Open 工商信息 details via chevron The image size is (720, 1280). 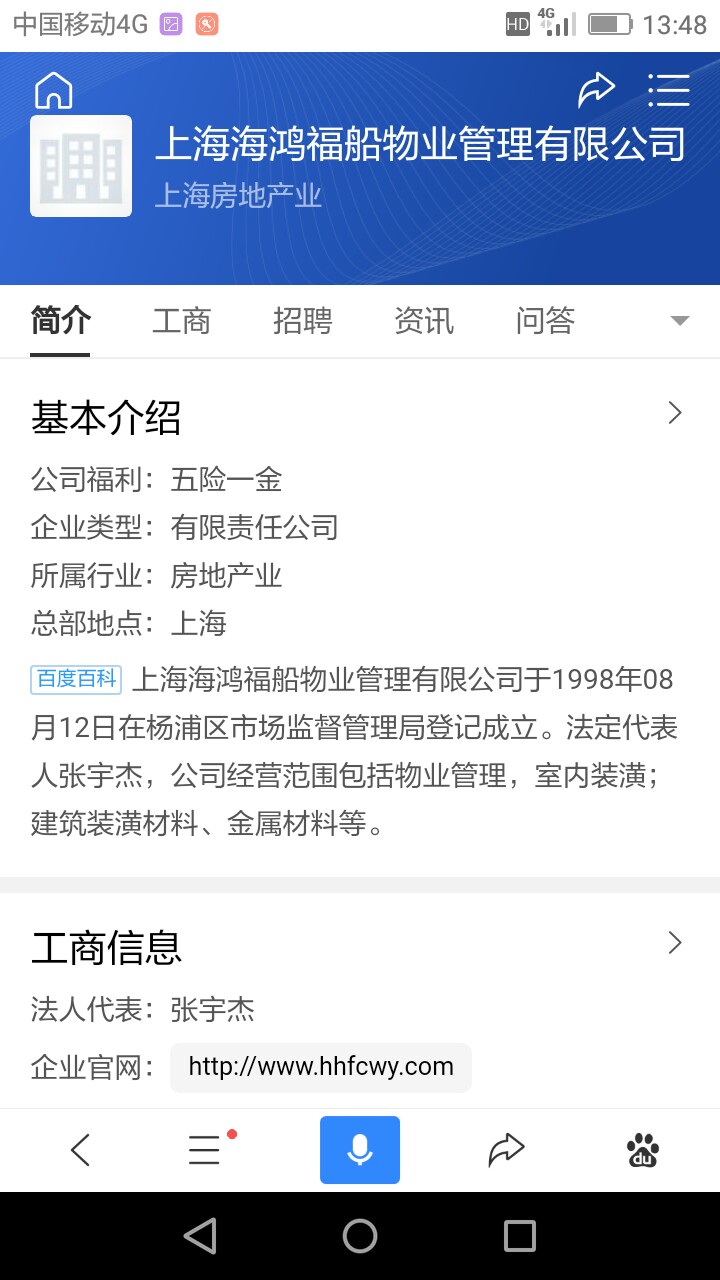point(675,942)
